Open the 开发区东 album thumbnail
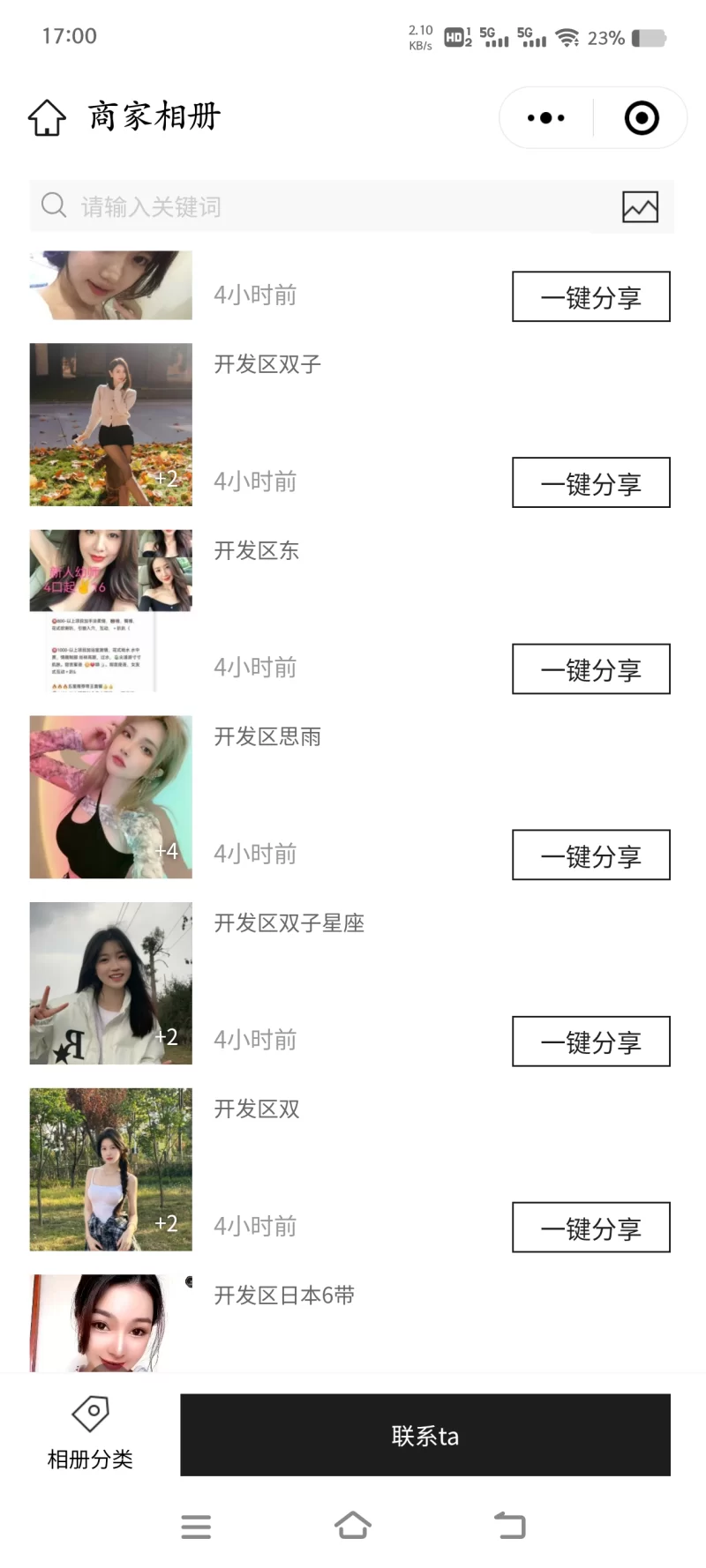The height and width of the screenshot is (1568, 706). click(110, 610)
